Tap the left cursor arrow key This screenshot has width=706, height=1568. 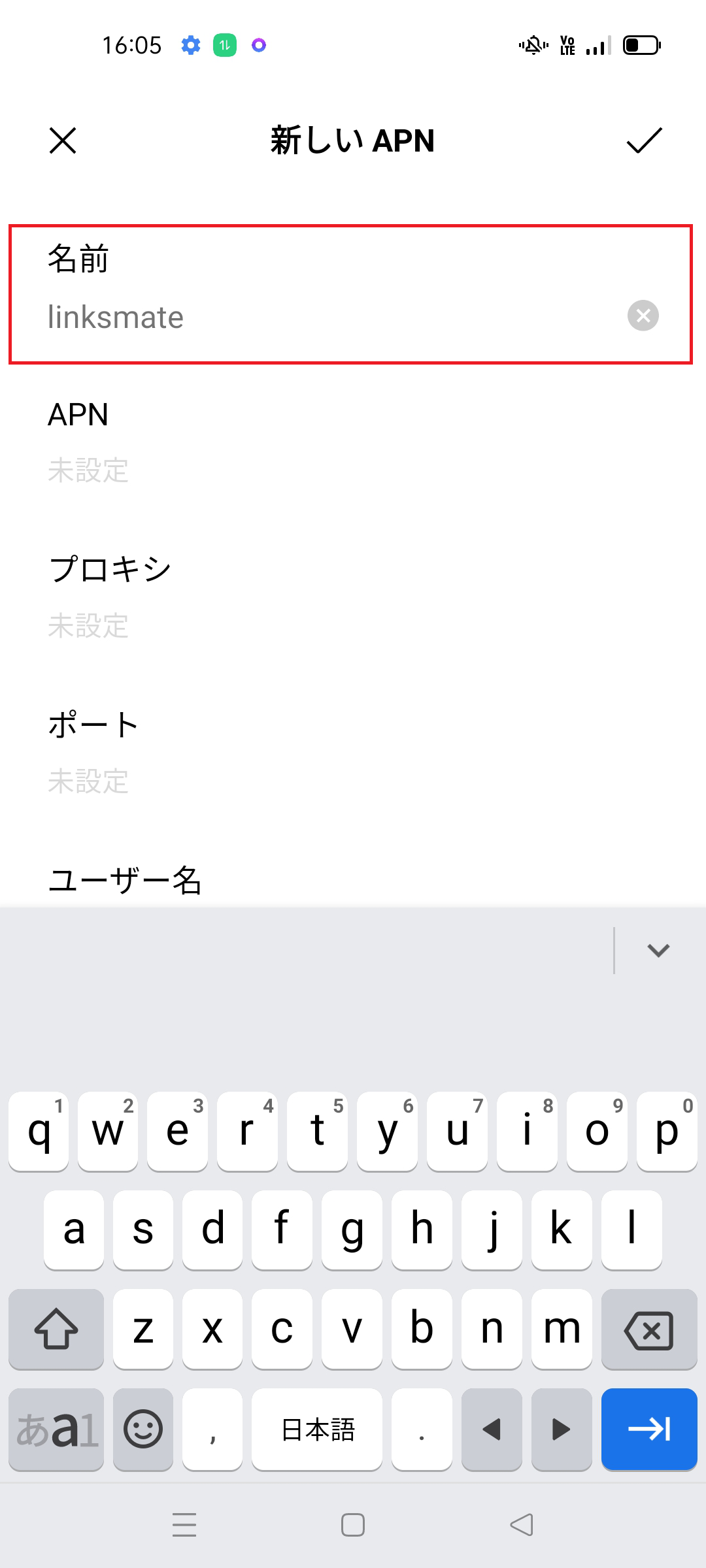pyautogui.click(x=492, y=1429)
